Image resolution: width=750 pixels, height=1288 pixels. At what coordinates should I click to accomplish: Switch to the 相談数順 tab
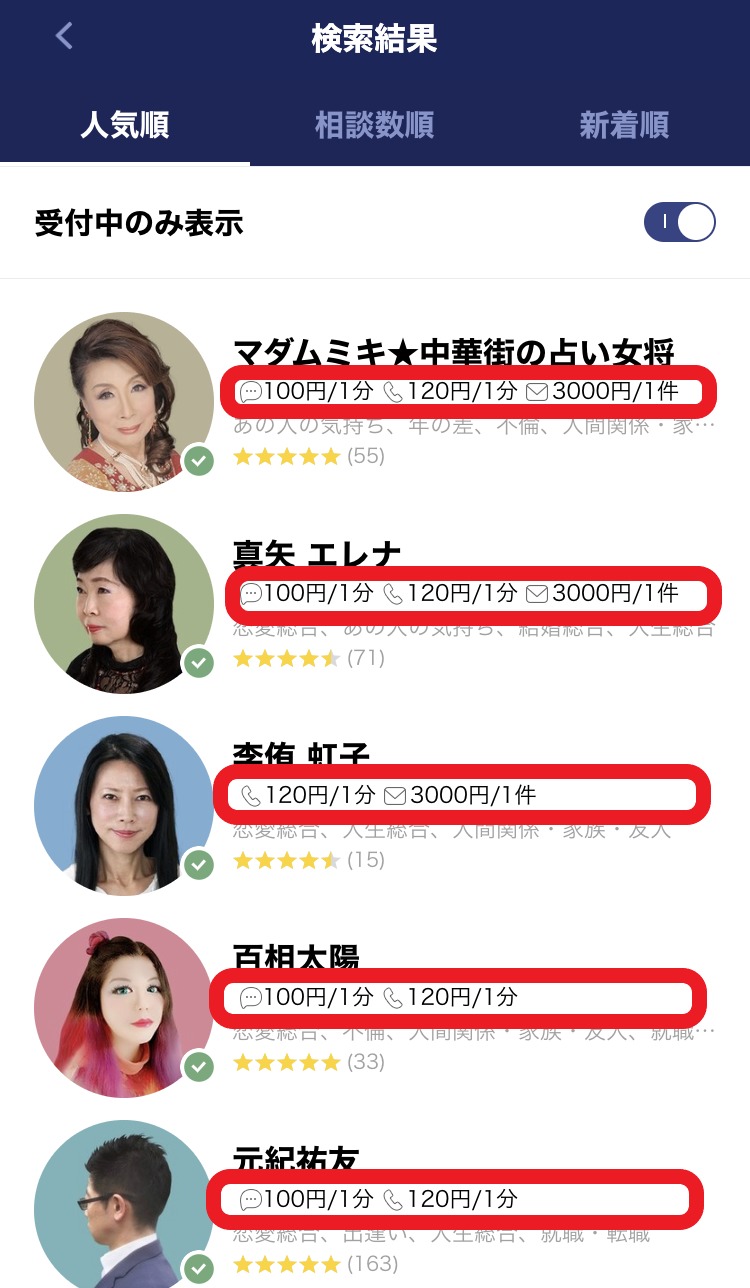point(374,126)
